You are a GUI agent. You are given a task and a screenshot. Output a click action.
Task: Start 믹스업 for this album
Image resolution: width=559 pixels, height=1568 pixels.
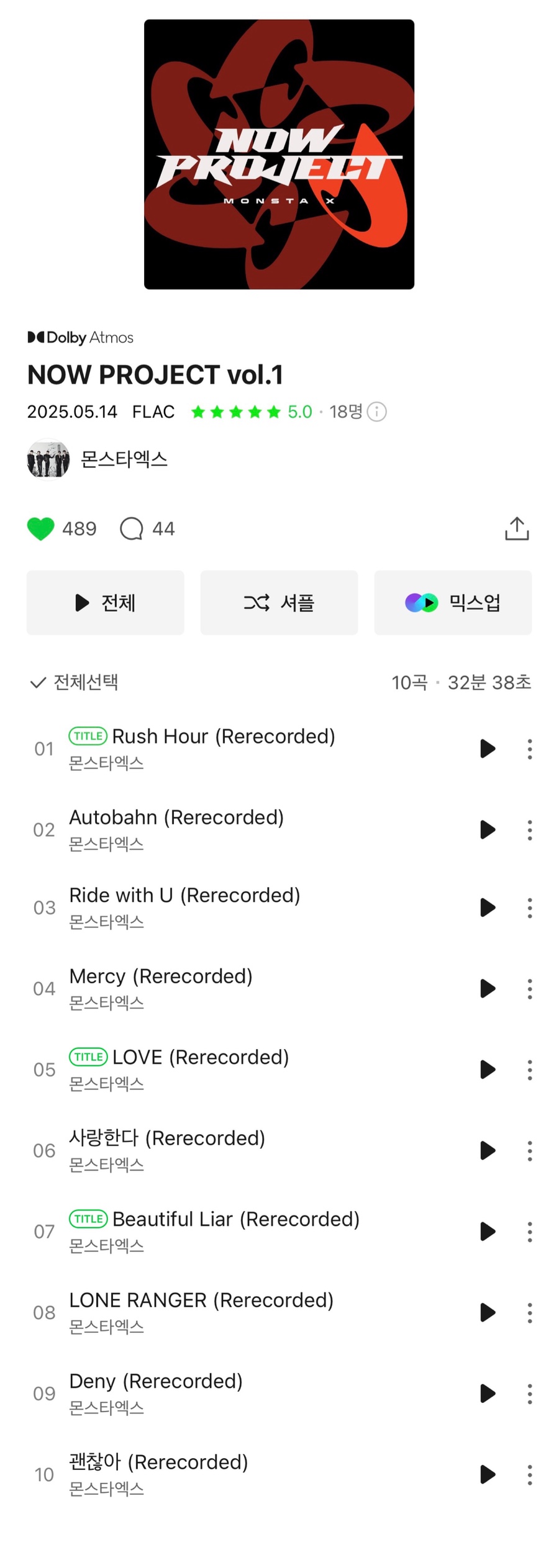coord(453,603)
